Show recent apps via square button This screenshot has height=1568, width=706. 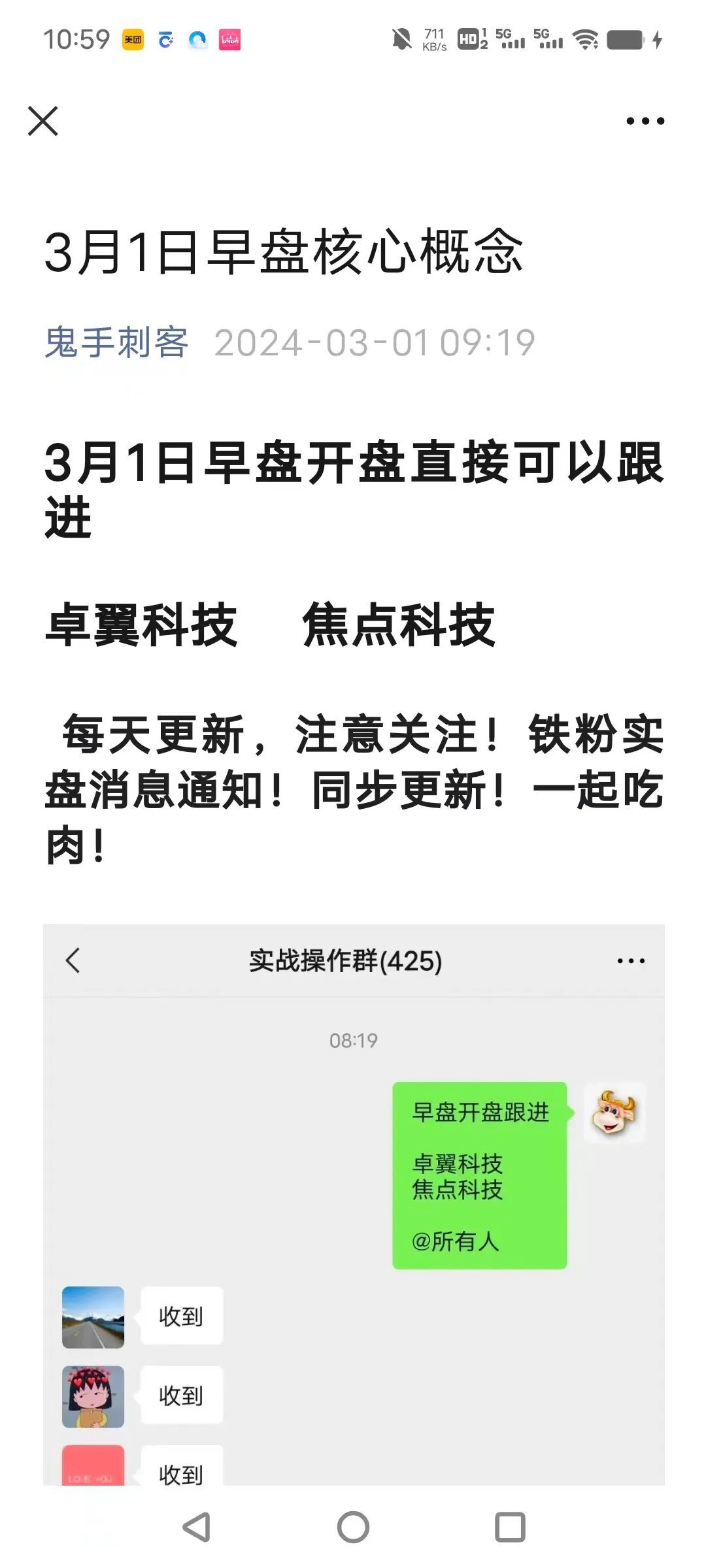point(510,1527)
